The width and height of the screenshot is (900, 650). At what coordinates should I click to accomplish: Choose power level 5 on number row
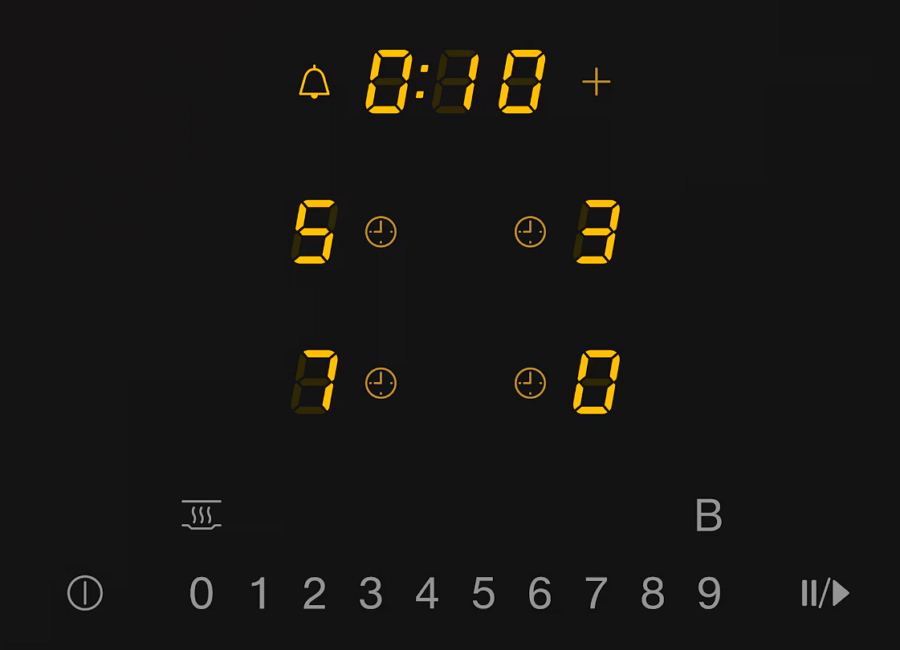coord(483,594)
